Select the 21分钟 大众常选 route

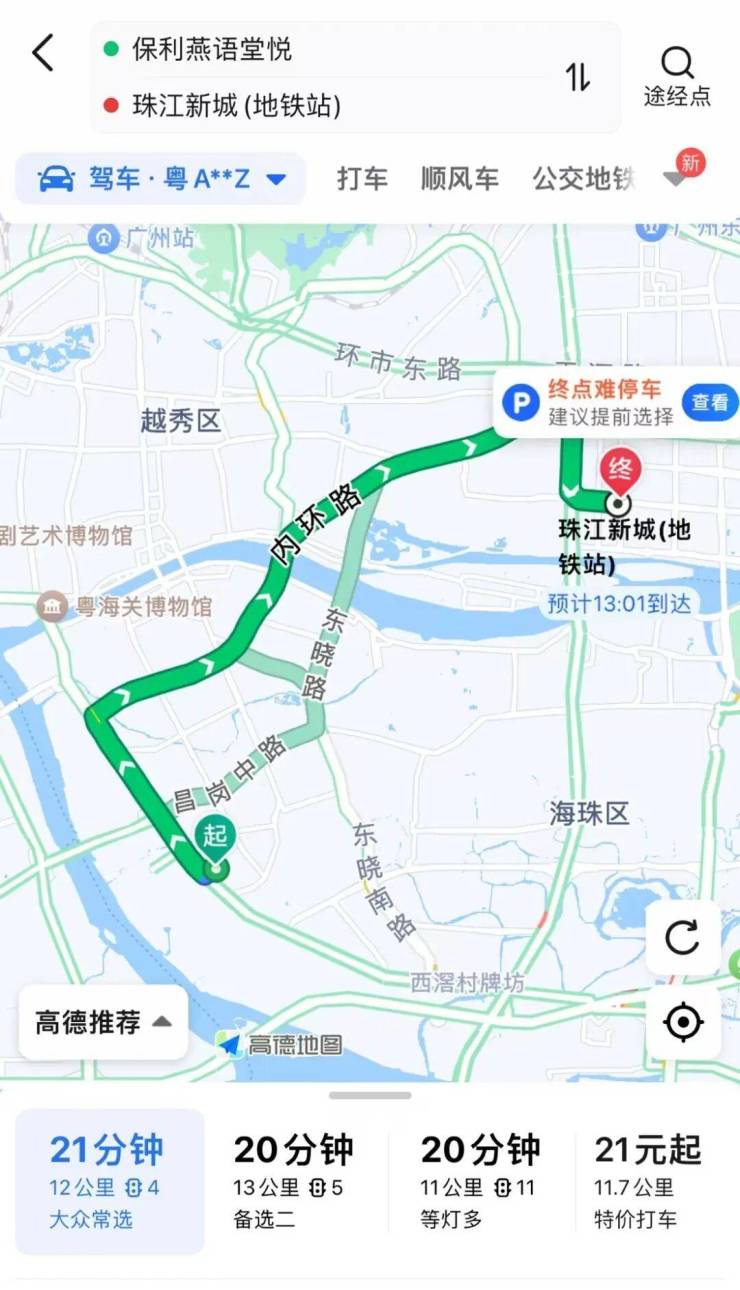point(108,1180)
